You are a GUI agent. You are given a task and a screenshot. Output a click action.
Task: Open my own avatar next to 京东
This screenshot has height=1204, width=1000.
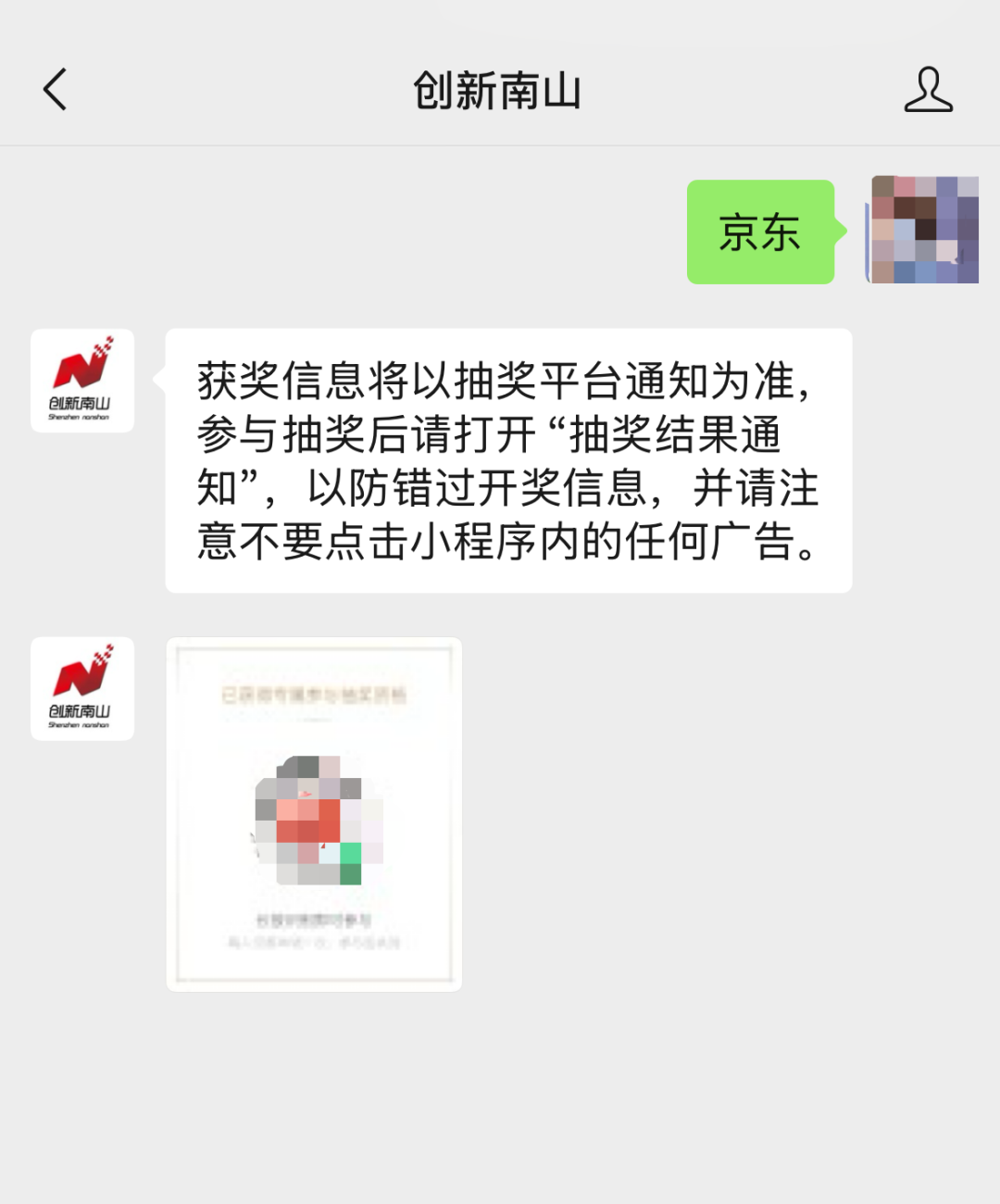click(924, 230)
